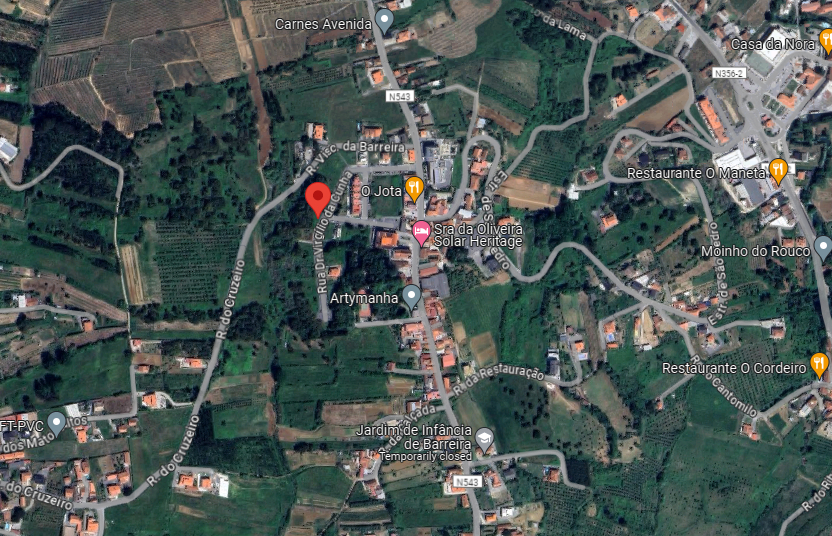Viewport: 832px width, 536px height.
Task: Tap the red dropped location pin
Action: [x=318, y=199]
